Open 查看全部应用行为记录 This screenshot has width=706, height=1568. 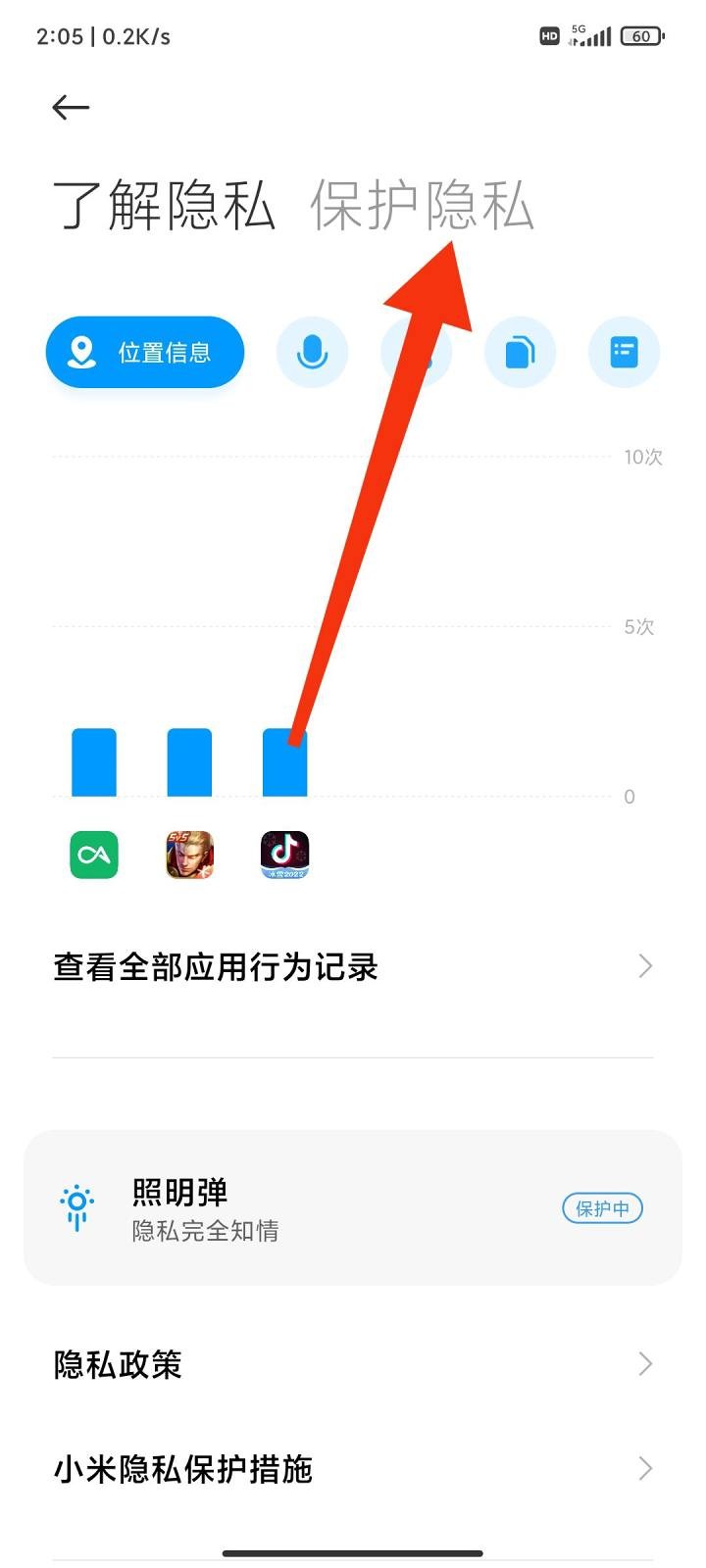point(353,967)
